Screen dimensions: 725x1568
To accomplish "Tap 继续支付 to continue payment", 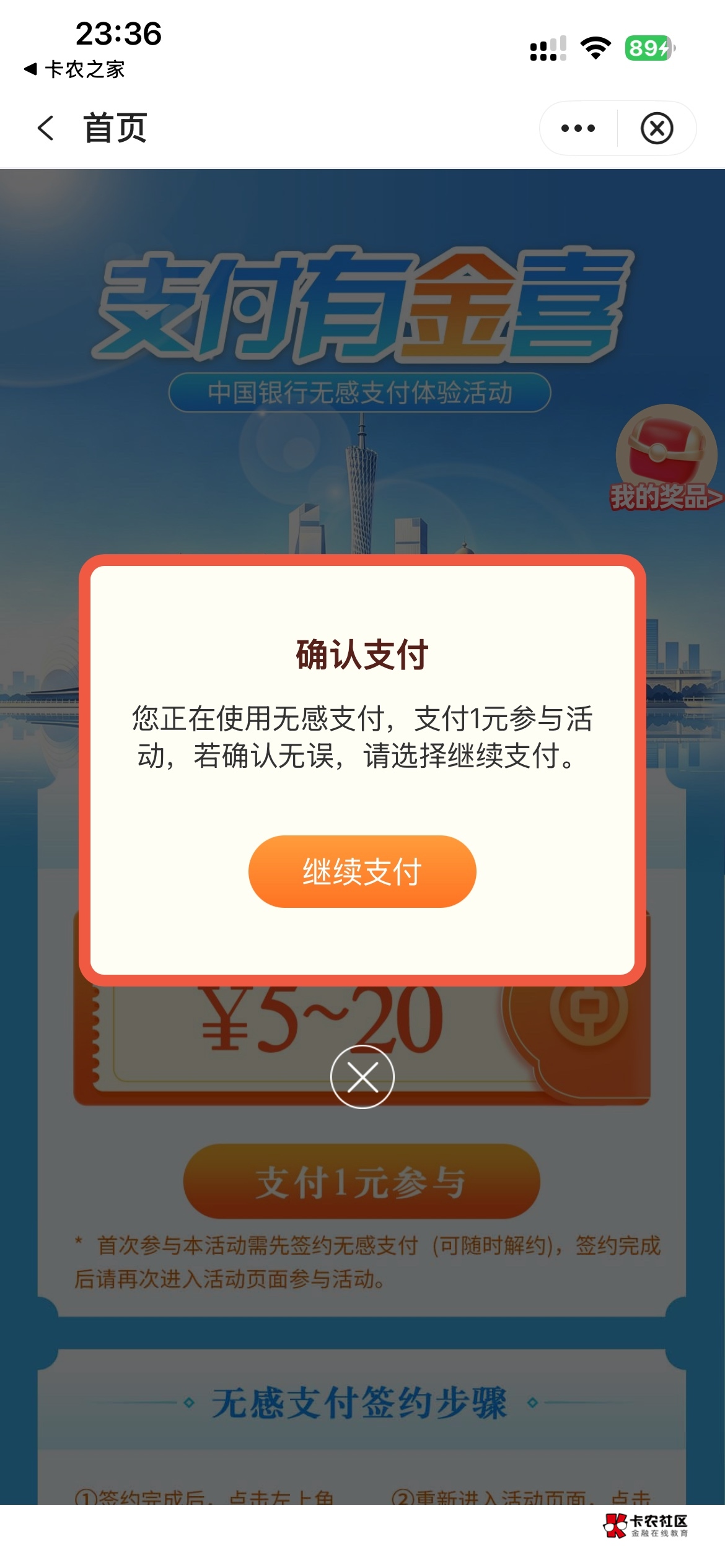I will [x=362, y=871].
